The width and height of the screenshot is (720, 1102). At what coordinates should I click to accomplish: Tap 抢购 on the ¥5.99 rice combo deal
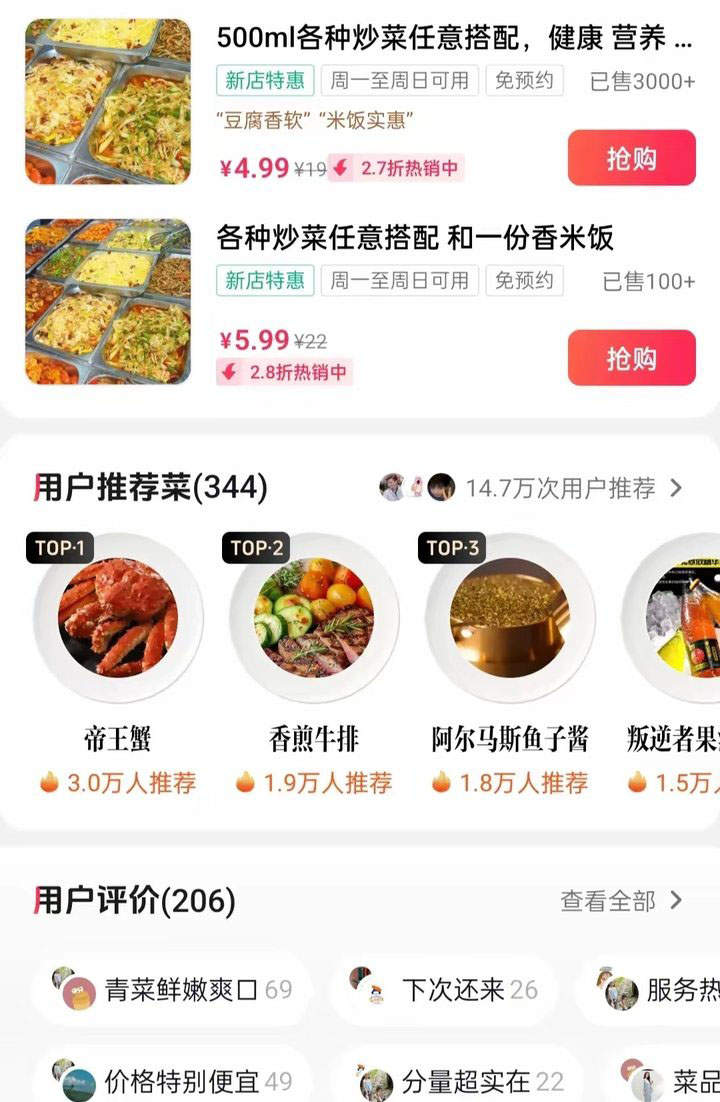pos(631,357)
